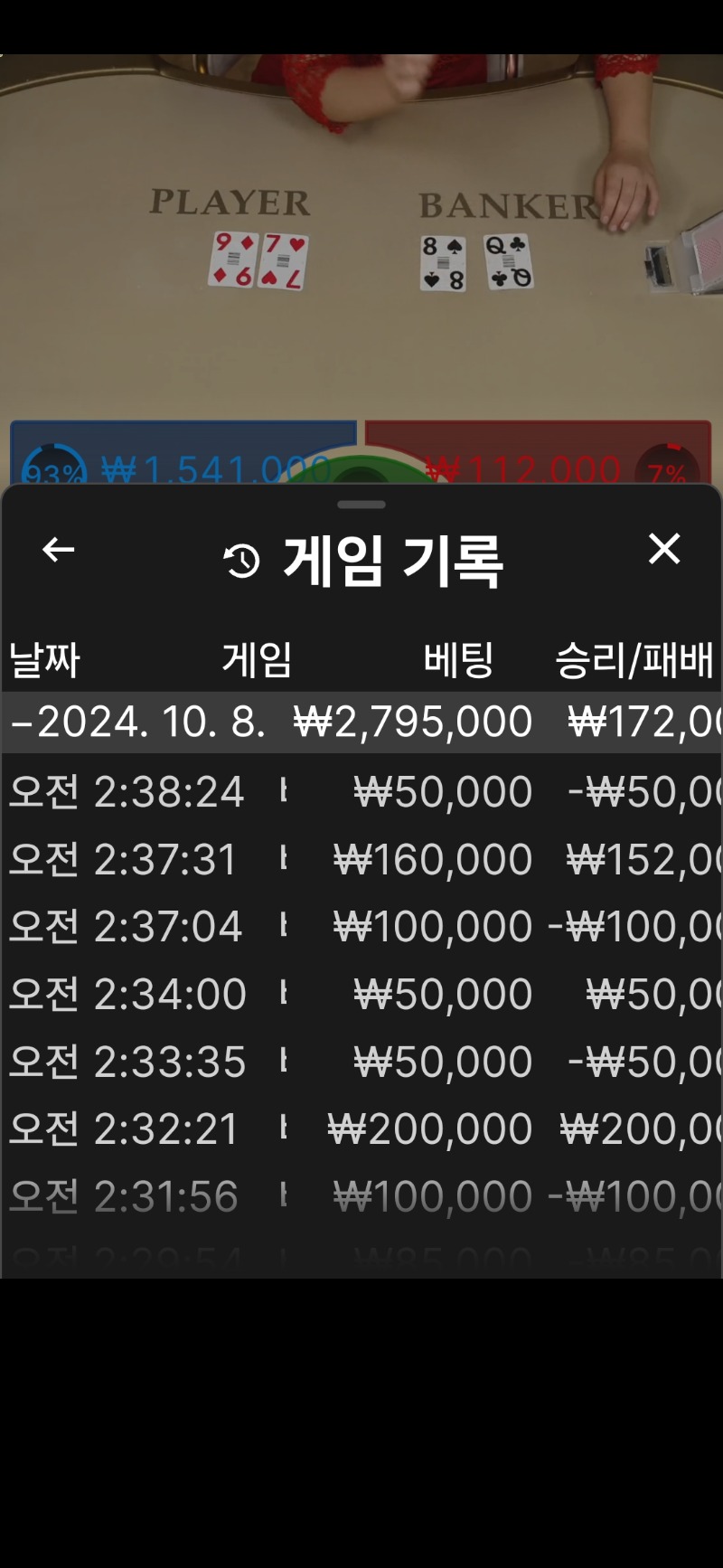Open the 오전 2:37:04 game record
The image size is (723, 1568).
[x=361, y=927]
